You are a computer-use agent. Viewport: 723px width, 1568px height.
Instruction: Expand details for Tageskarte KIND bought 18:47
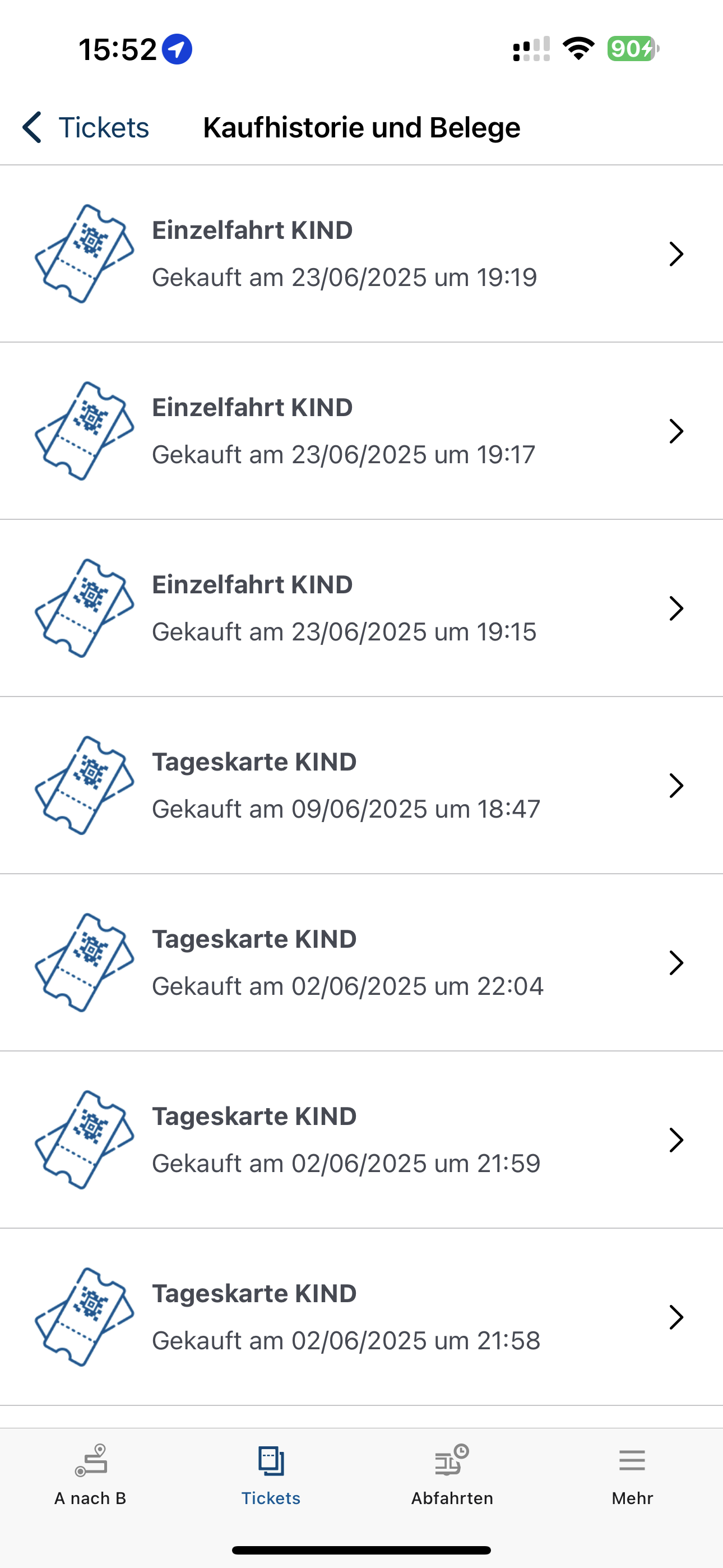point(676,785)
